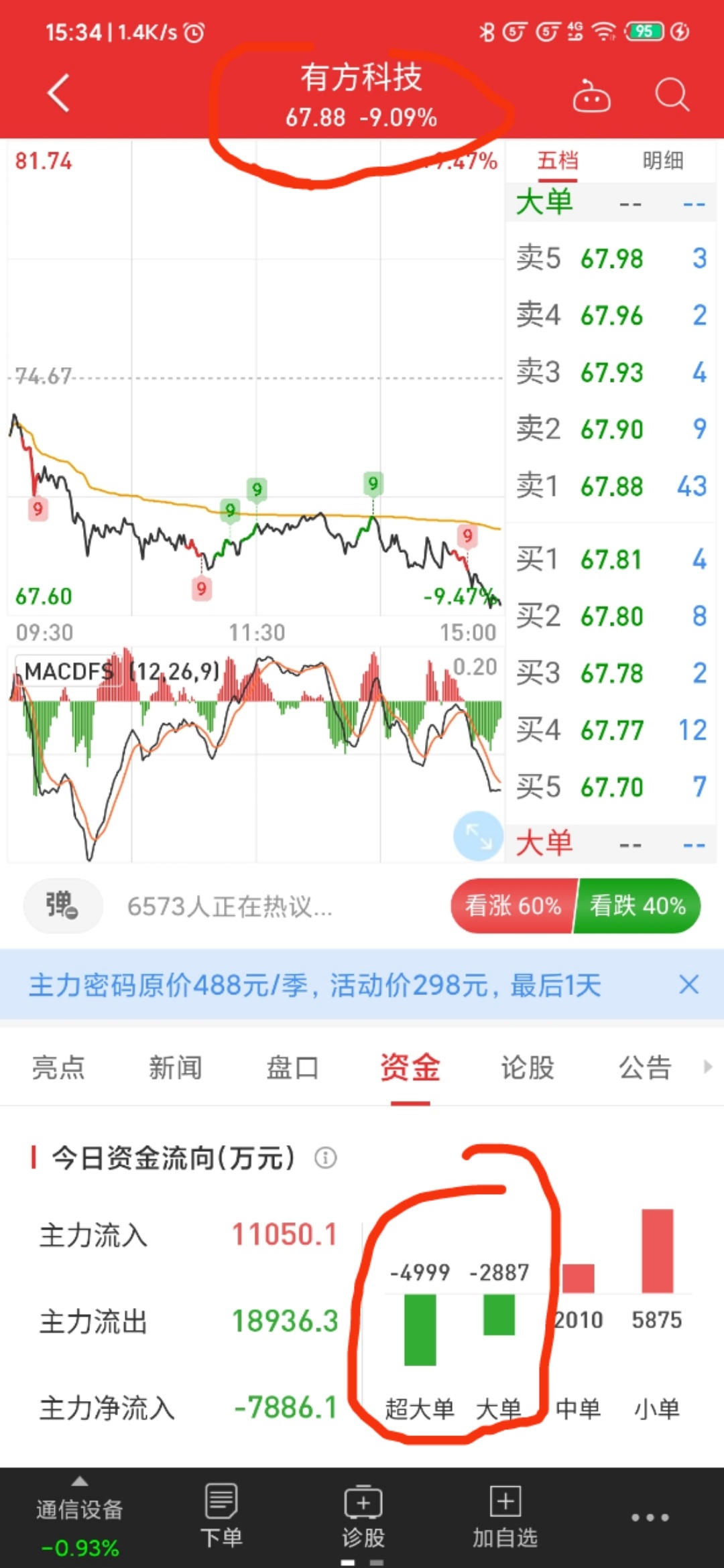Expand the chart to full screen
Viewport: 724px width, 1568px height.
[x=478, y=836]
